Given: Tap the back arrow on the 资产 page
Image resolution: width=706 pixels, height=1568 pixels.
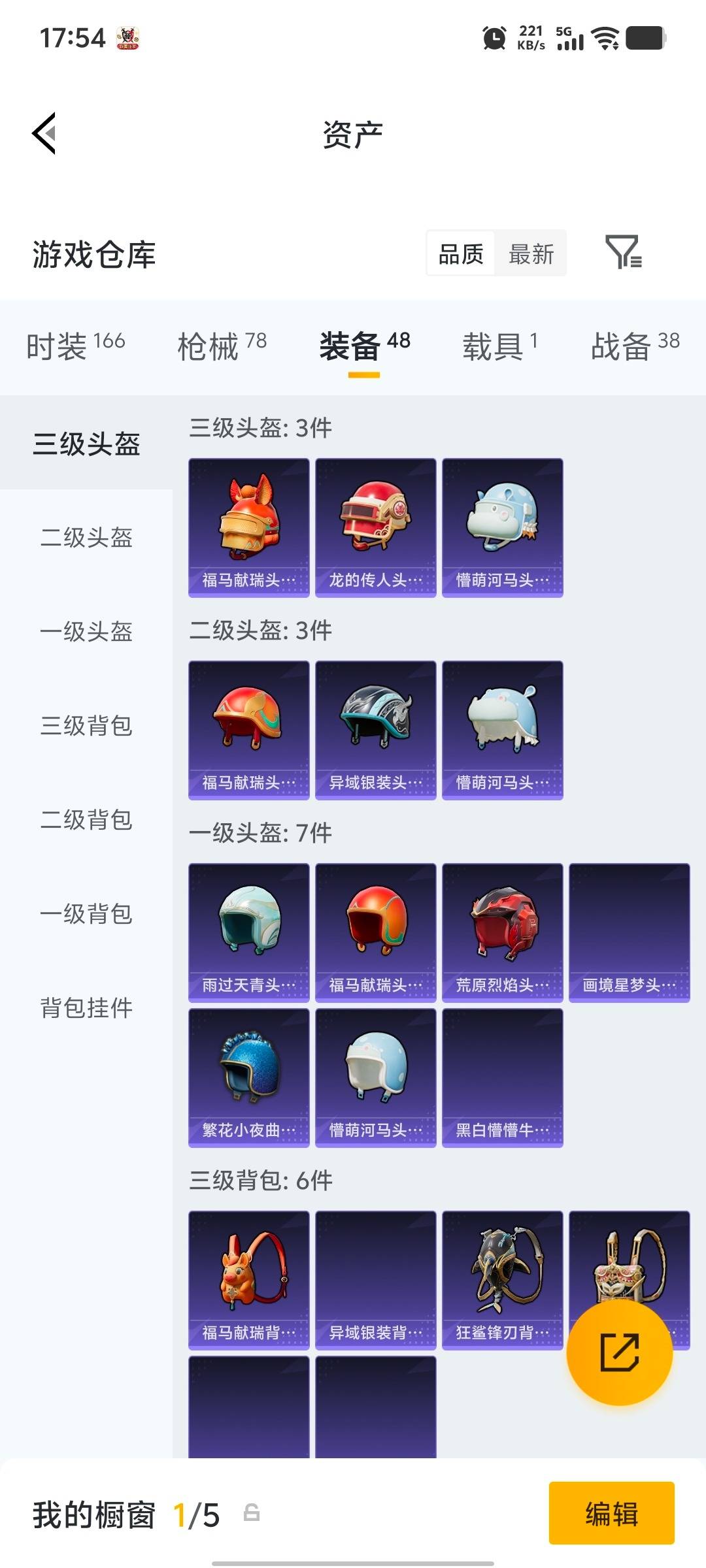Looking at the screenshot, I should pos(44,134).
